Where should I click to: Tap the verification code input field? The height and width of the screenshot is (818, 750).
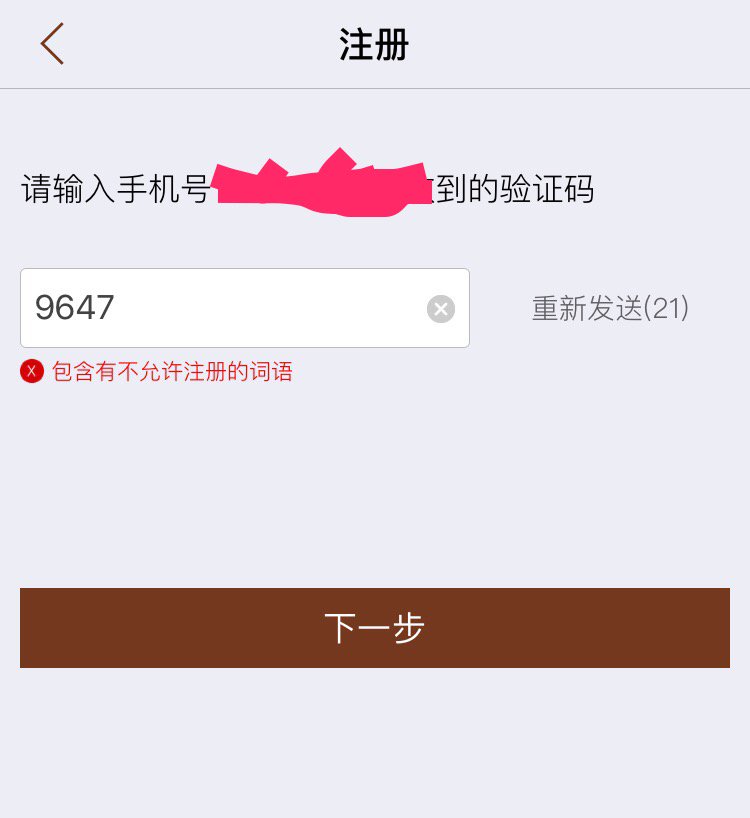point(220,308)
